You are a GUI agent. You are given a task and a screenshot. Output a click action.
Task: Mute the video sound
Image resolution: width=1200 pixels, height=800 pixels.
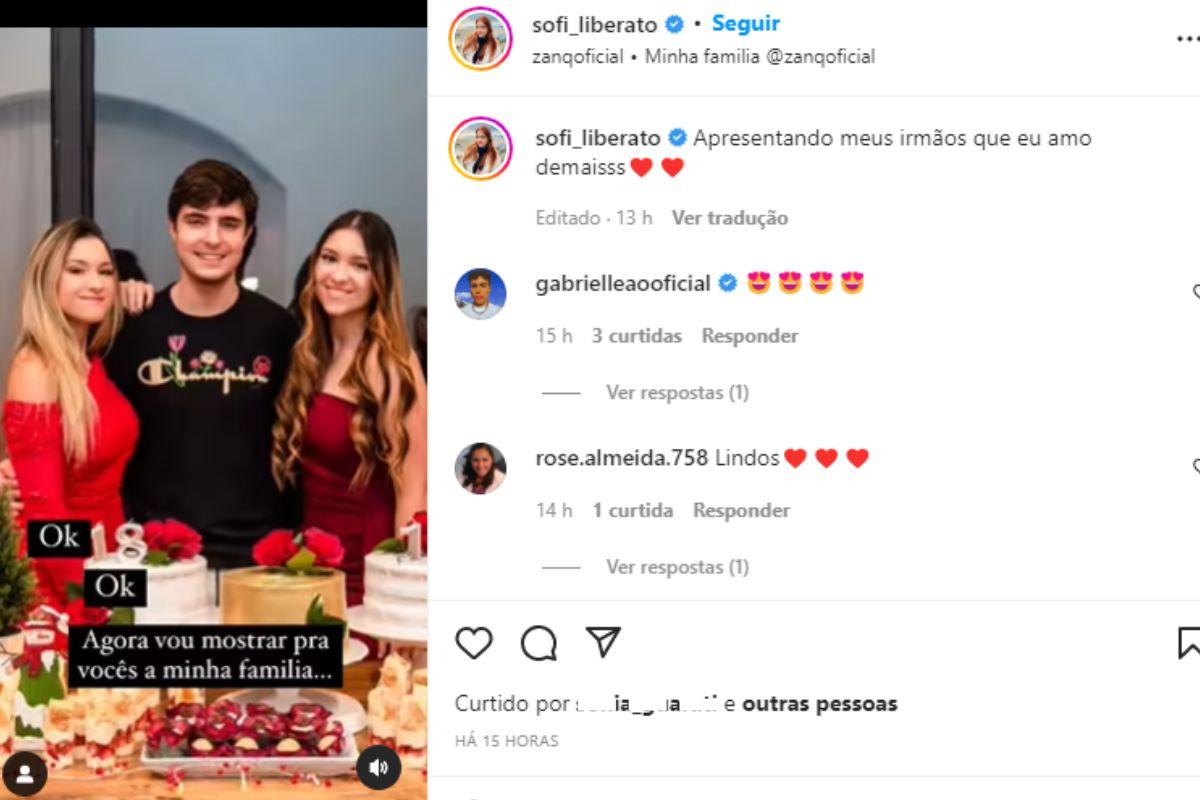(378, 767)
